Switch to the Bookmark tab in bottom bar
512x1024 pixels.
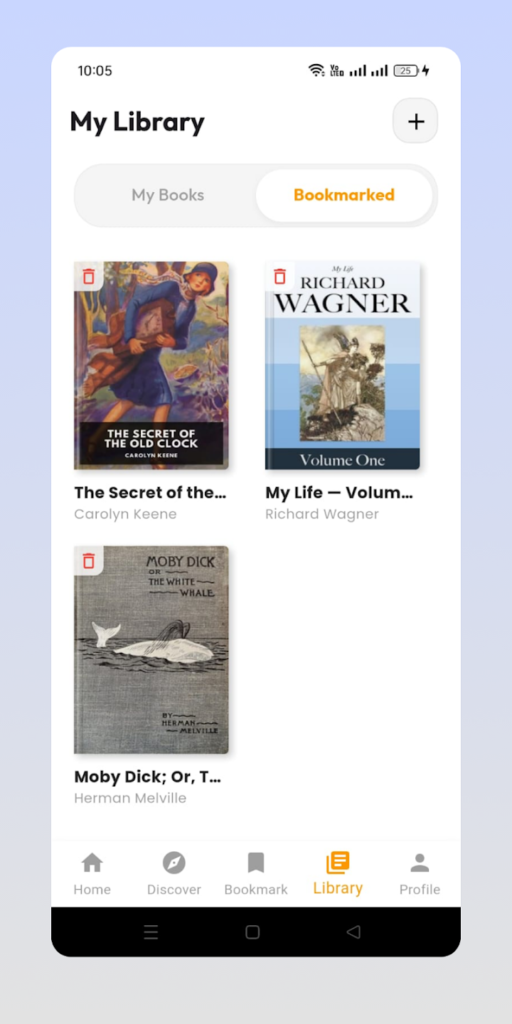click(x=256, y=874)
